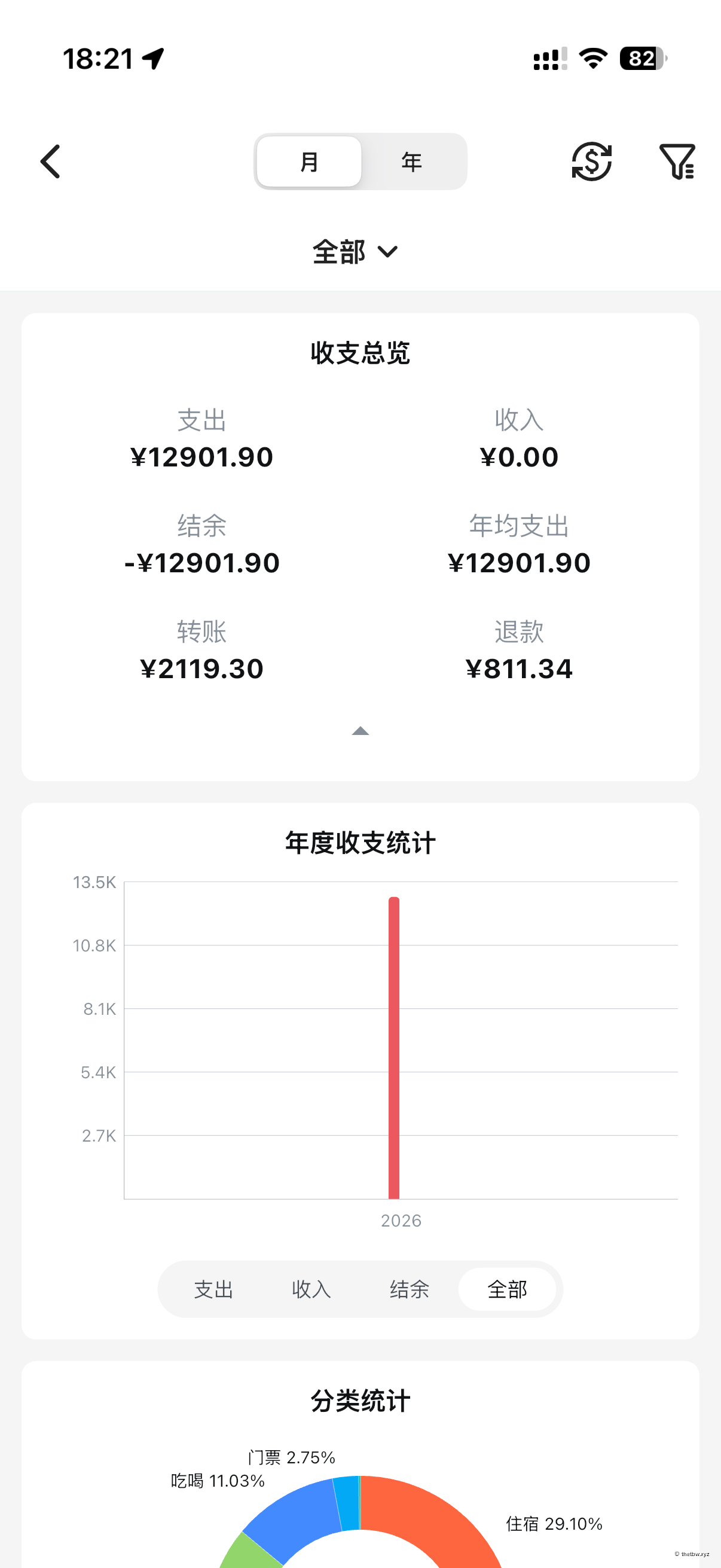Select the 年 segment

pyautogui.click(x=412, y=162)
